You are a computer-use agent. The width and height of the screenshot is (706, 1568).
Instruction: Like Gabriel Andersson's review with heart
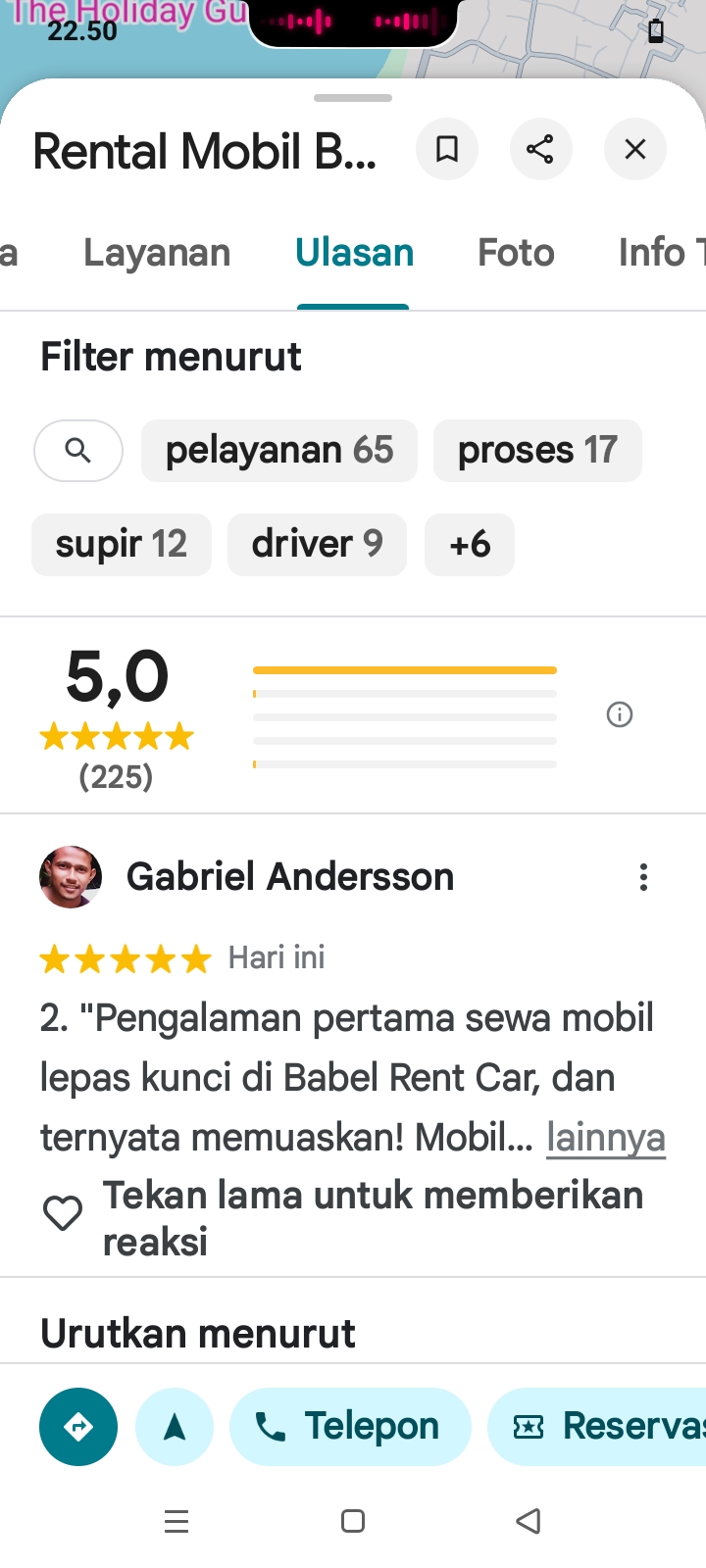click(63, 1213)
